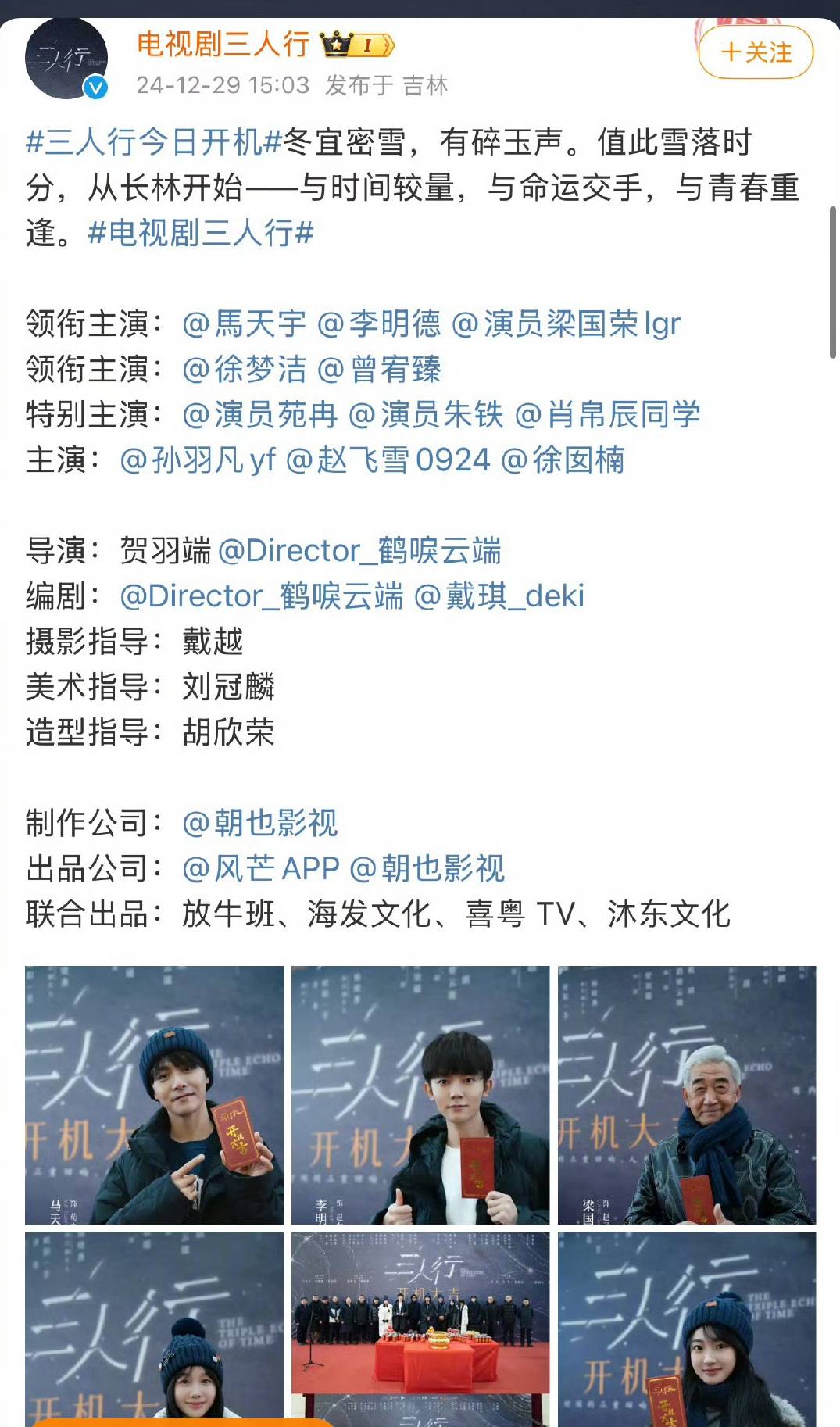The image size is (840, 1427).
Task: Open the group ceremony photo with red table
Action: pyautogui.click(x=420, y=1330)
